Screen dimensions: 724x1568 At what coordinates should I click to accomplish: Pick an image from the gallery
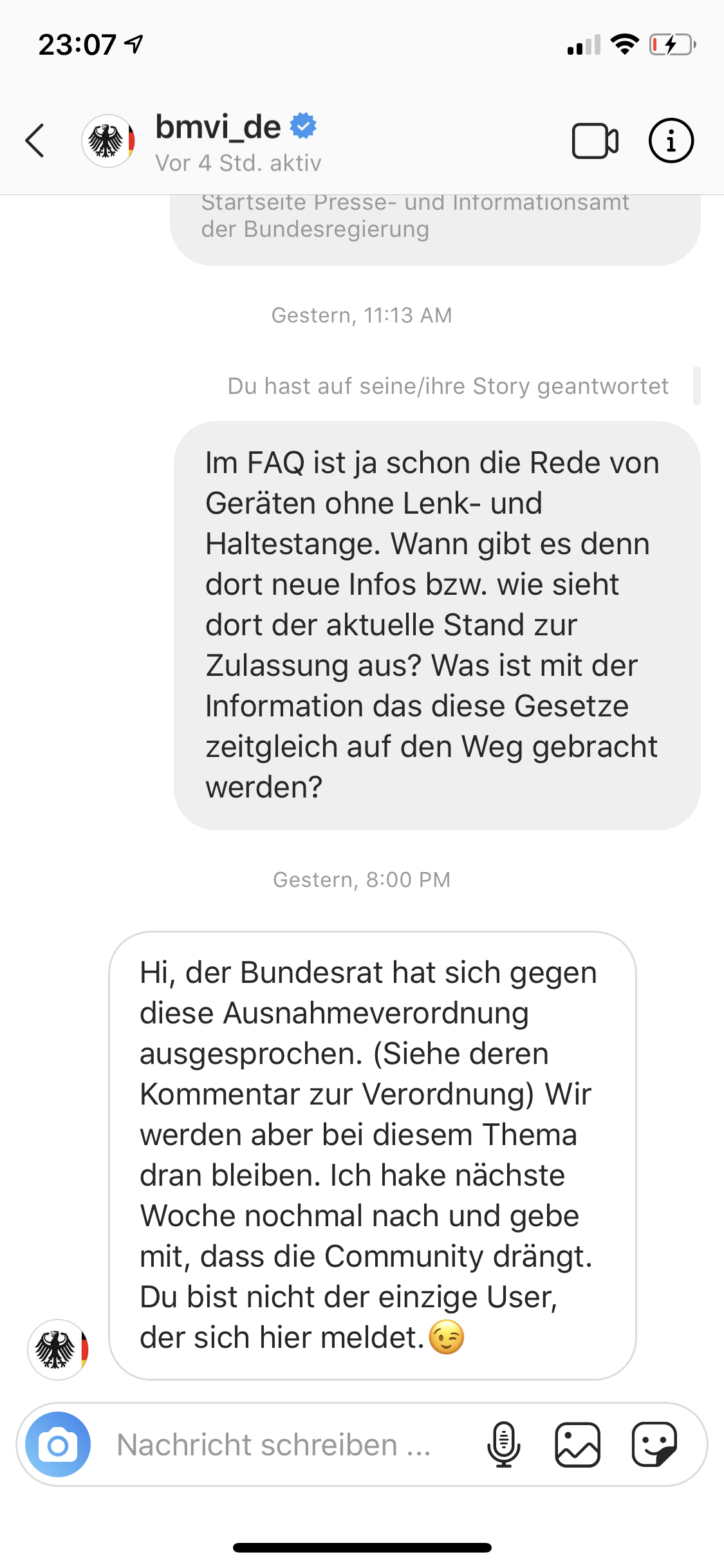[577, 1444]
